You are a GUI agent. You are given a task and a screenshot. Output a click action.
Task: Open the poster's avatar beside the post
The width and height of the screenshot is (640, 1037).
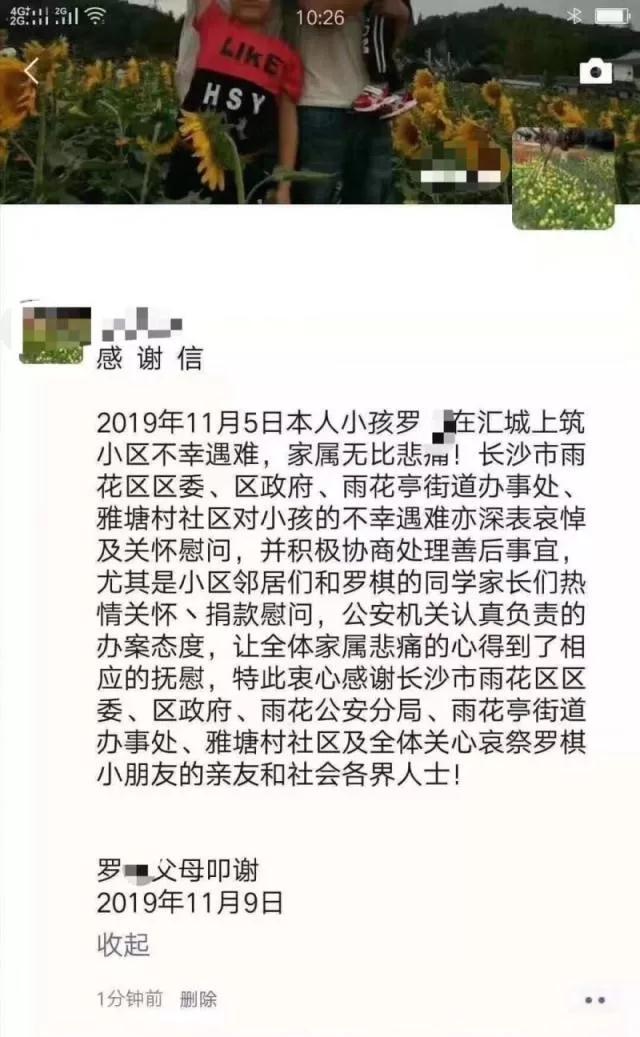[55, 335]
